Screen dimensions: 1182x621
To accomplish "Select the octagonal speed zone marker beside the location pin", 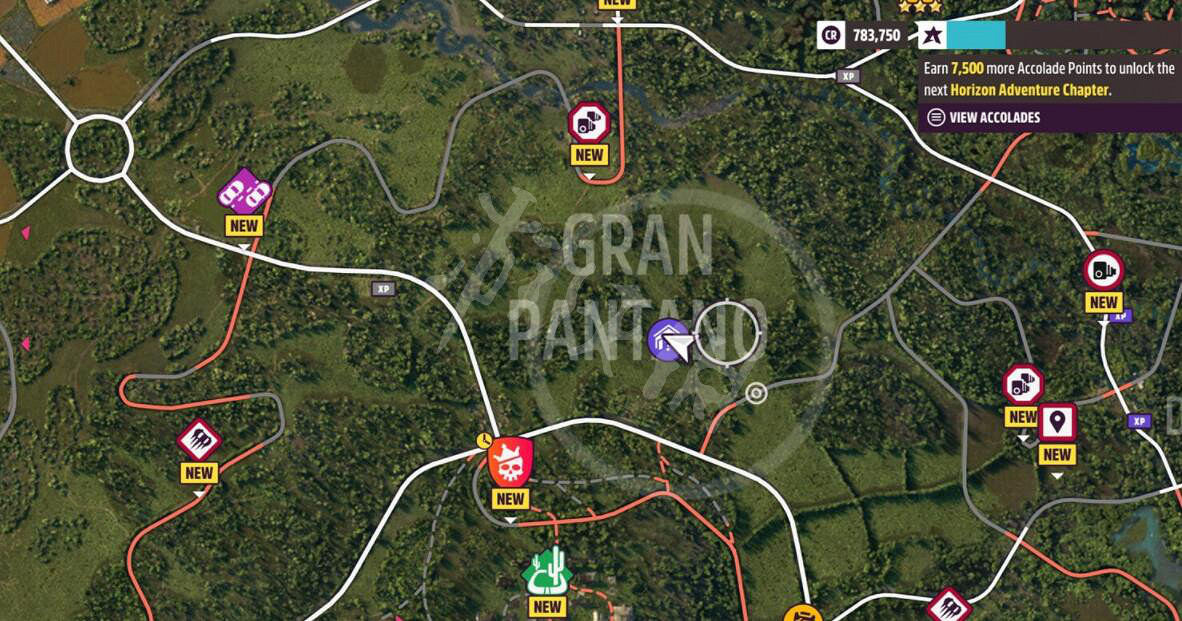I will [1022, 384].
